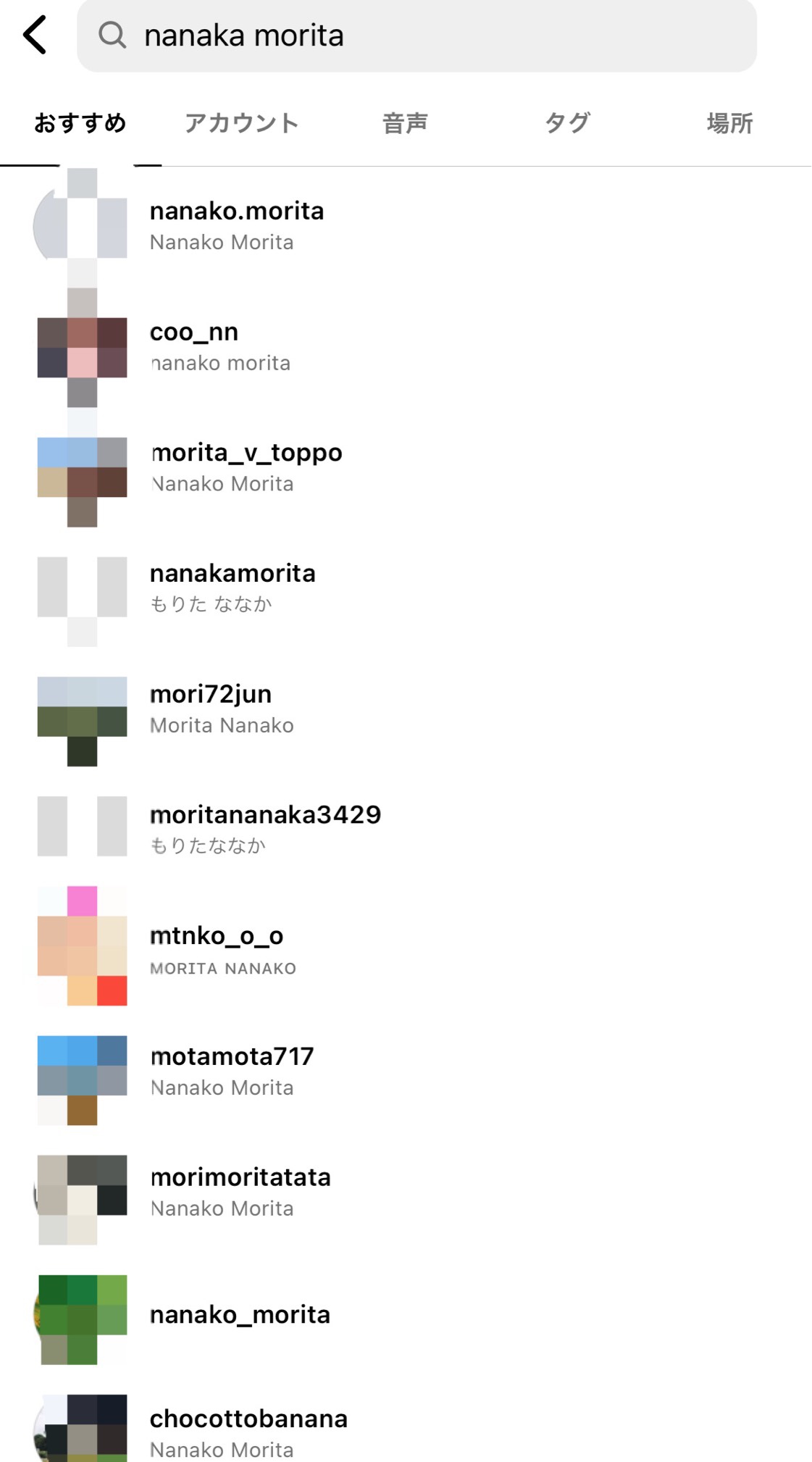Open the nanako.morita account
This screenshot has height=1462, width=812.
[236, 225]
